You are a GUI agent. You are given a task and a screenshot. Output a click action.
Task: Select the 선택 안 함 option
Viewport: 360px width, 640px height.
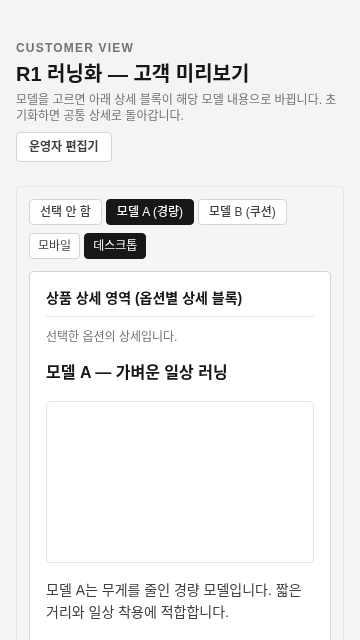[x=65, y=212]
